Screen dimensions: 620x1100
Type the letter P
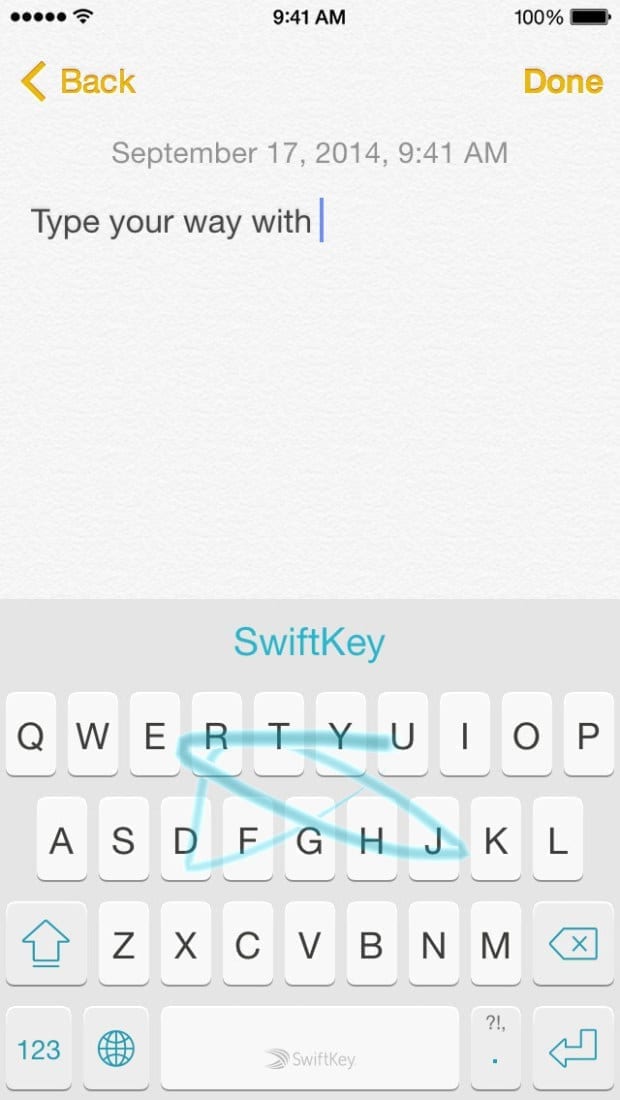[589, 736]
